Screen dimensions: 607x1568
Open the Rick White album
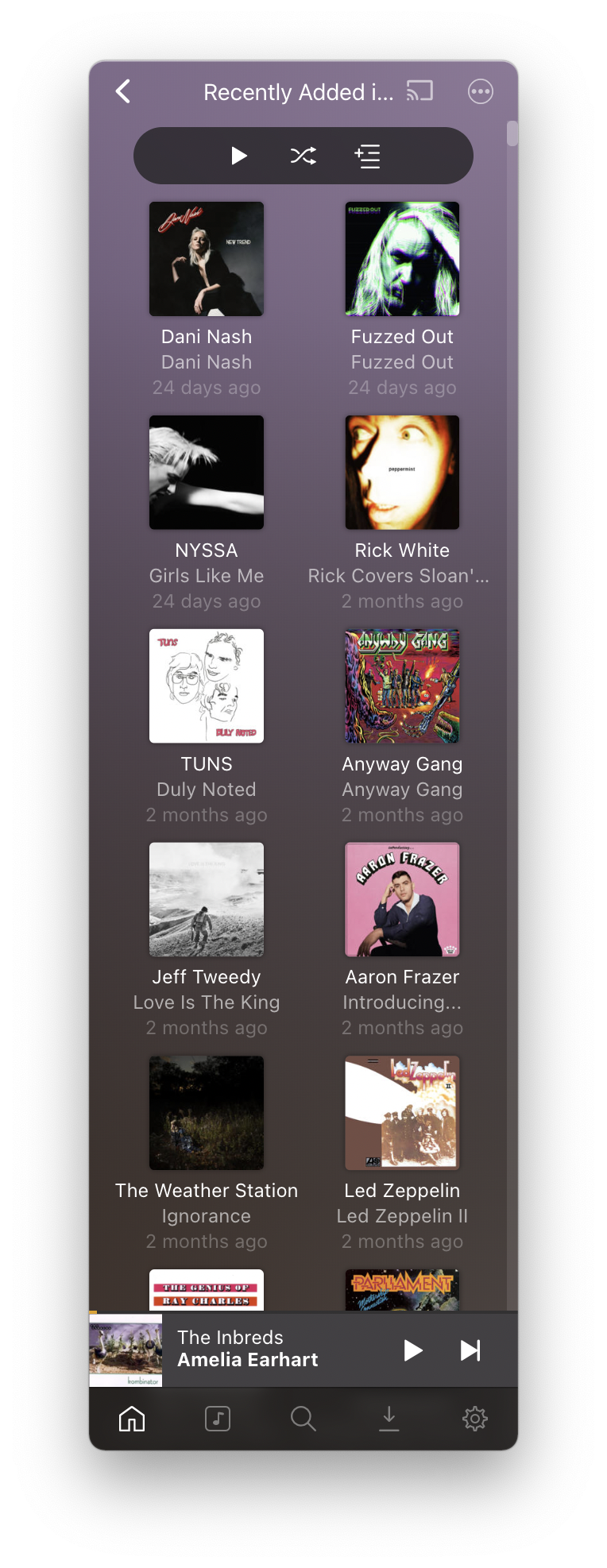click(x=402, y=473)
